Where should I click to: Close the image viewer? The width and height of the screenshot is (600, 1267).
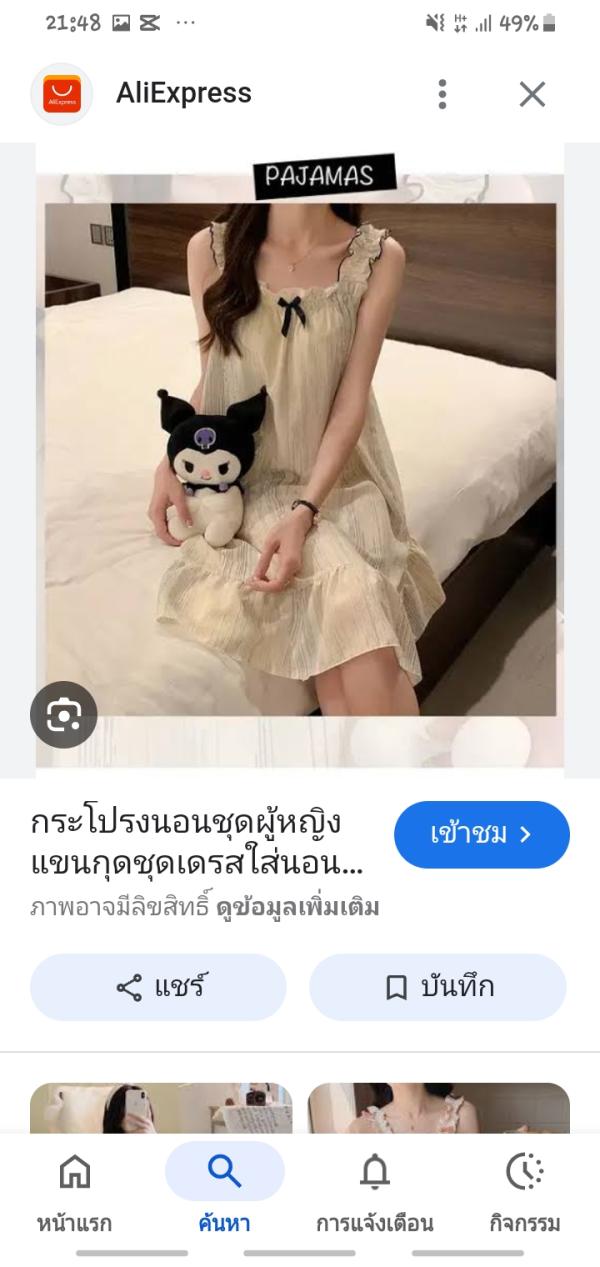532,94
